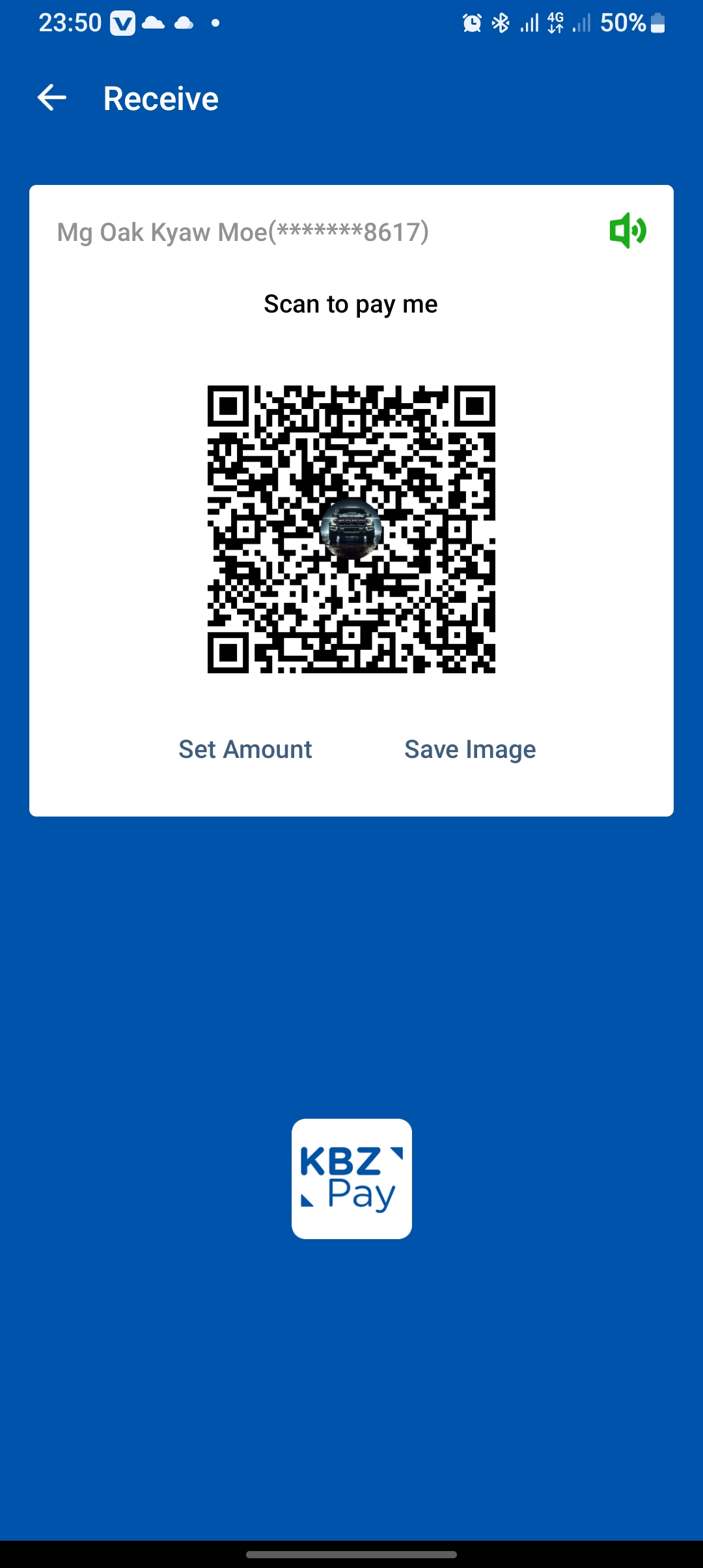Screen dimensions: 703x1568
Task: Save the QR code image
Action: (x=470, y=749)
